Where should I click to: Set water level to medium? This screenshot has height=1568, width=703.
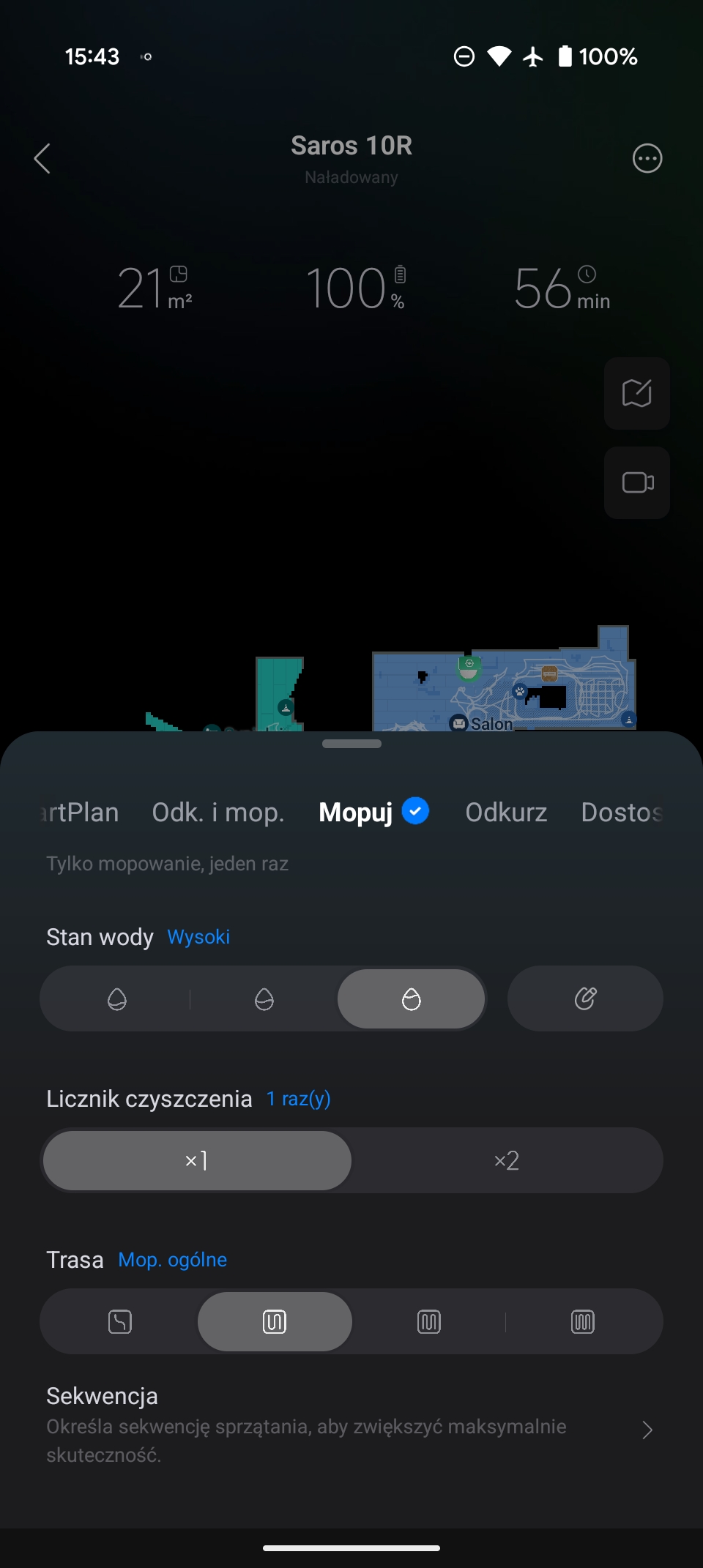[264, 999]
